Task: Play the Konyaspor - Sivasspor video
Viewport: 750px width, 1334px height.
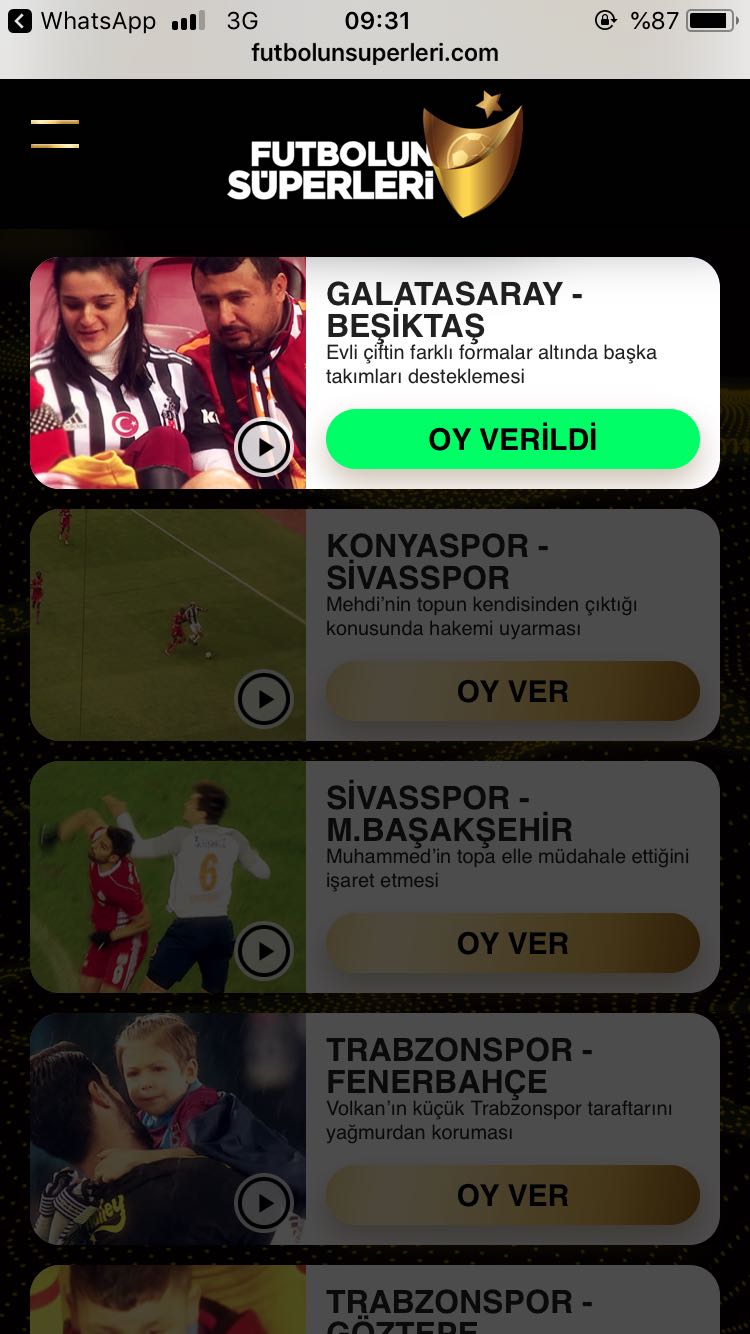Action: click(x=264, y=698)
